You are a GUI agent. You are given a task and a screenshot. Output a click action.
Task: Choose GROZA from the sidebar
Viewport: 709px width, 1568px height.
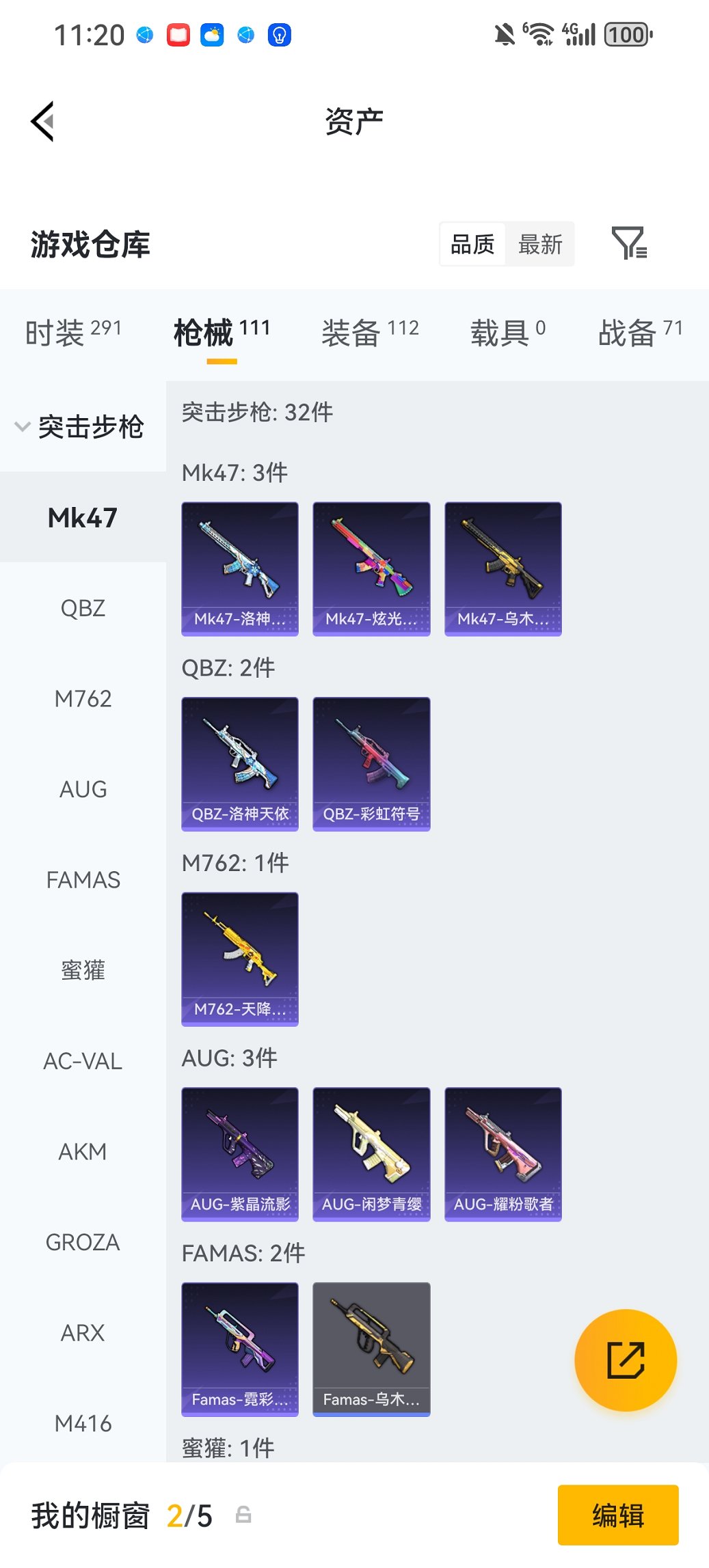pyautogui.click(x=83, y=1242)
